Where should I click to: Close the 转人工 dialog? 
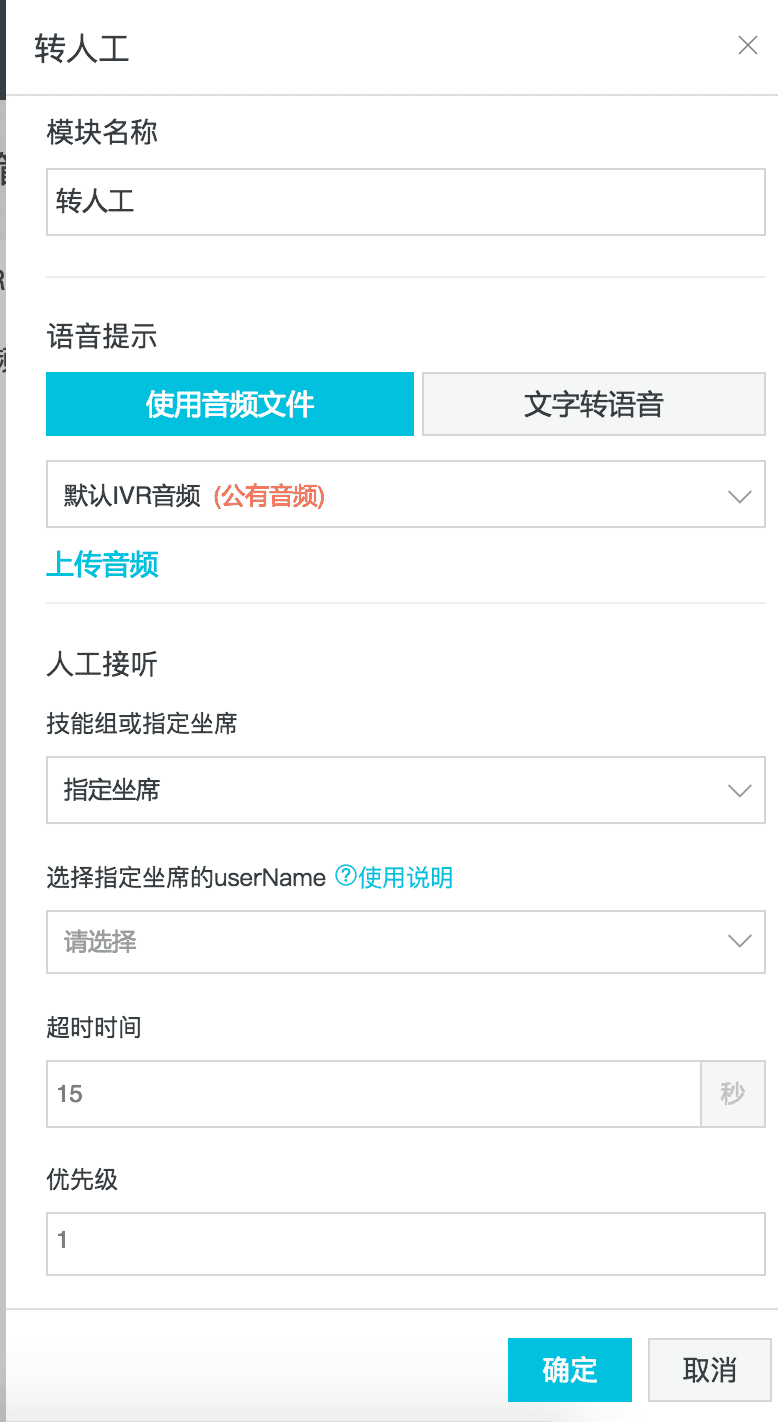[747, 46]
